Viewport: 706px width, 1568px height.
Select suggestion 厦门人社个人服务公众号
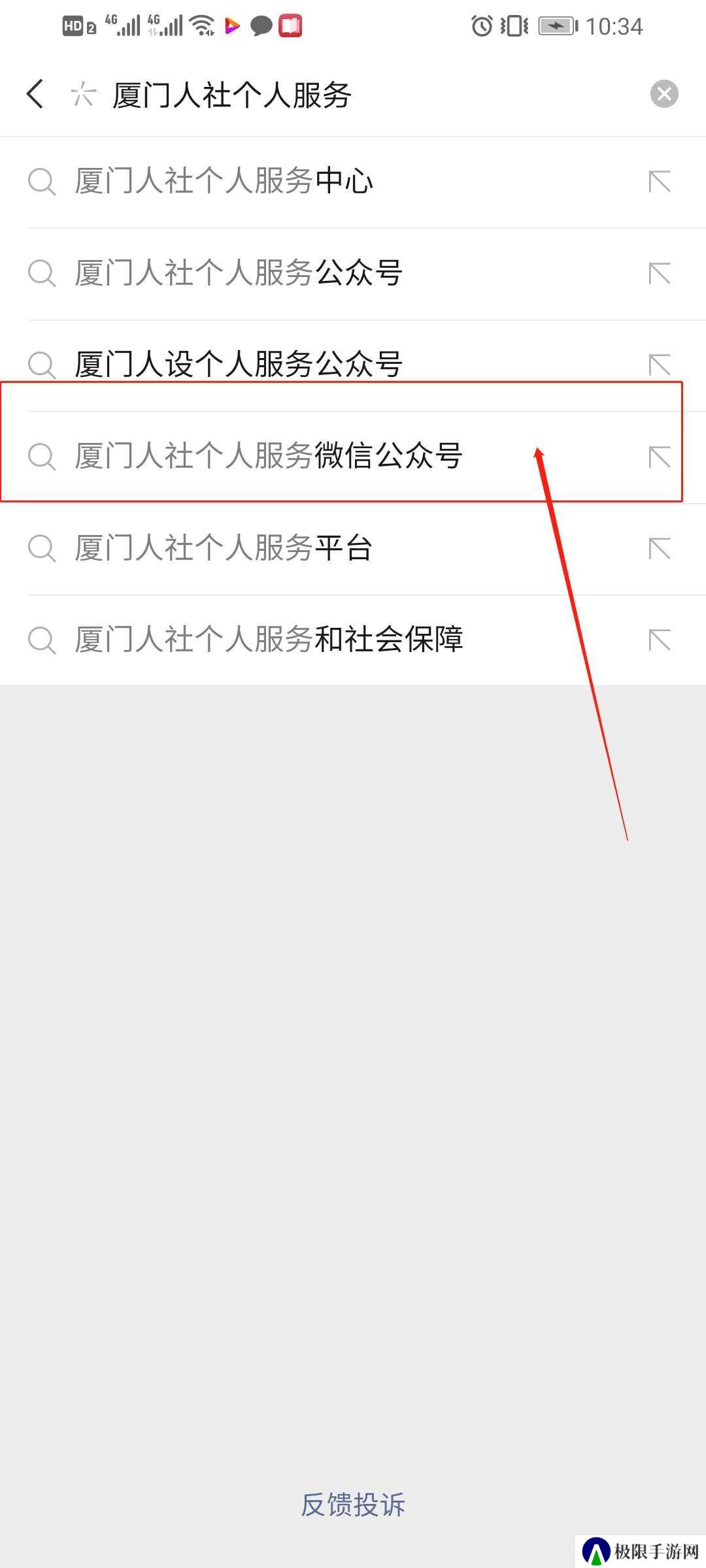[x=239, y=273]
